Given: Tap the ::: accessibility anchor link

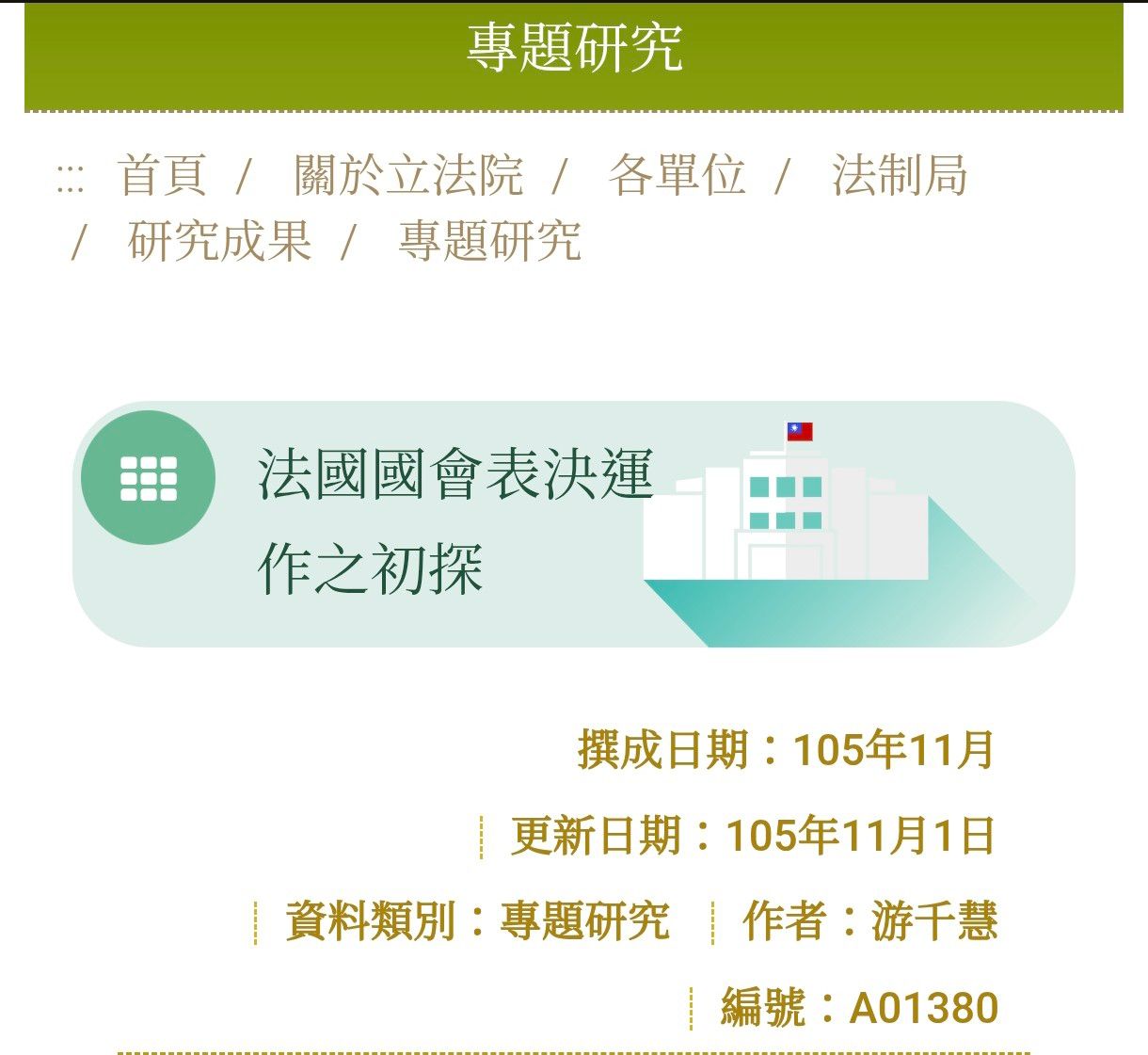Looking at the screenshot, I should 70,179.
